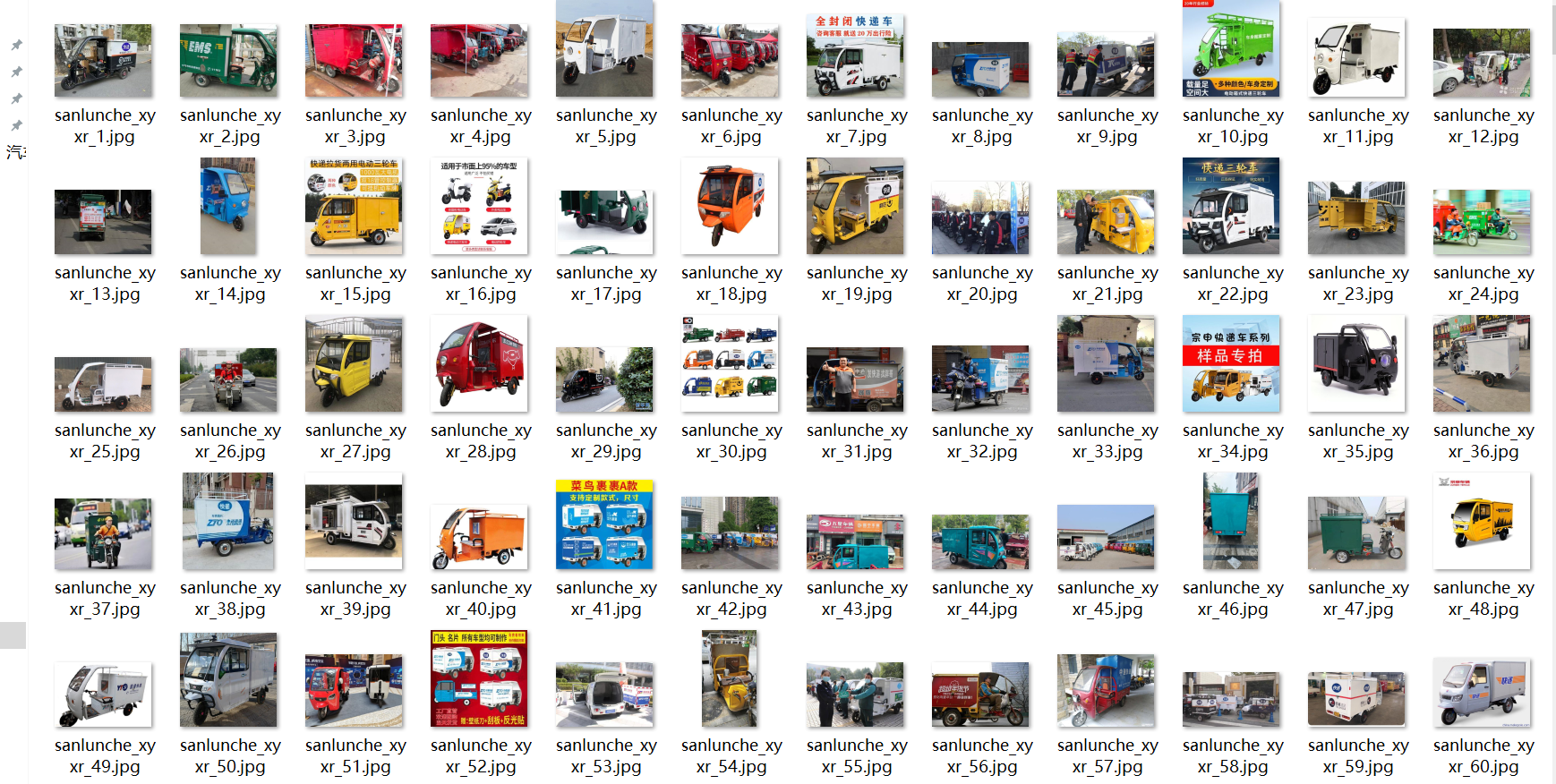Viewport: 1556px width, 784px height.
Task: Open sanlunche_xyxr_15.jpg
Action: (x=354, y=207)
